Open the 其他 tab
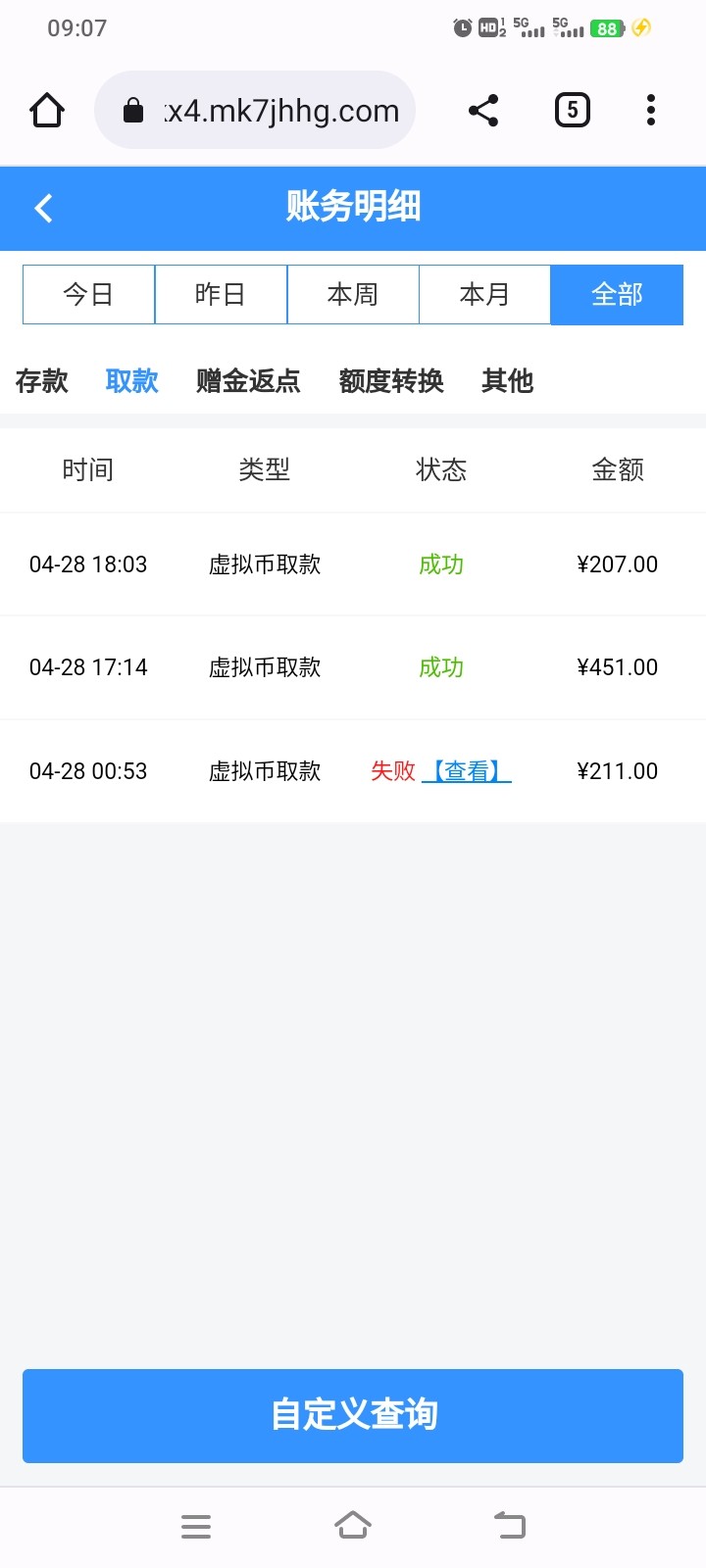 click(x=507, y=381)
